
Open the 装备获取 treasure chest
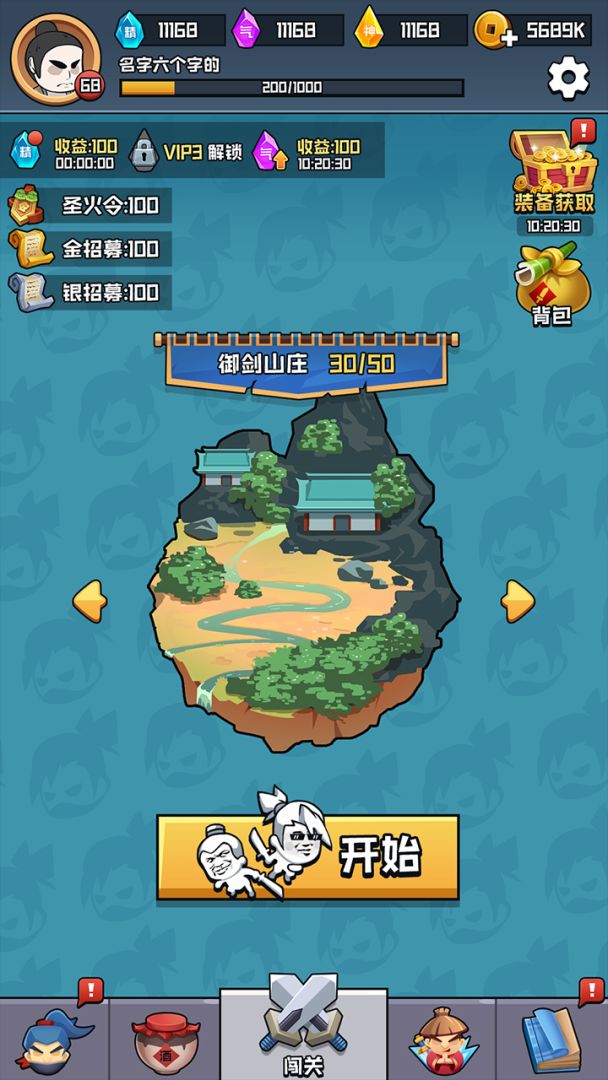click(x=553, y=170)
